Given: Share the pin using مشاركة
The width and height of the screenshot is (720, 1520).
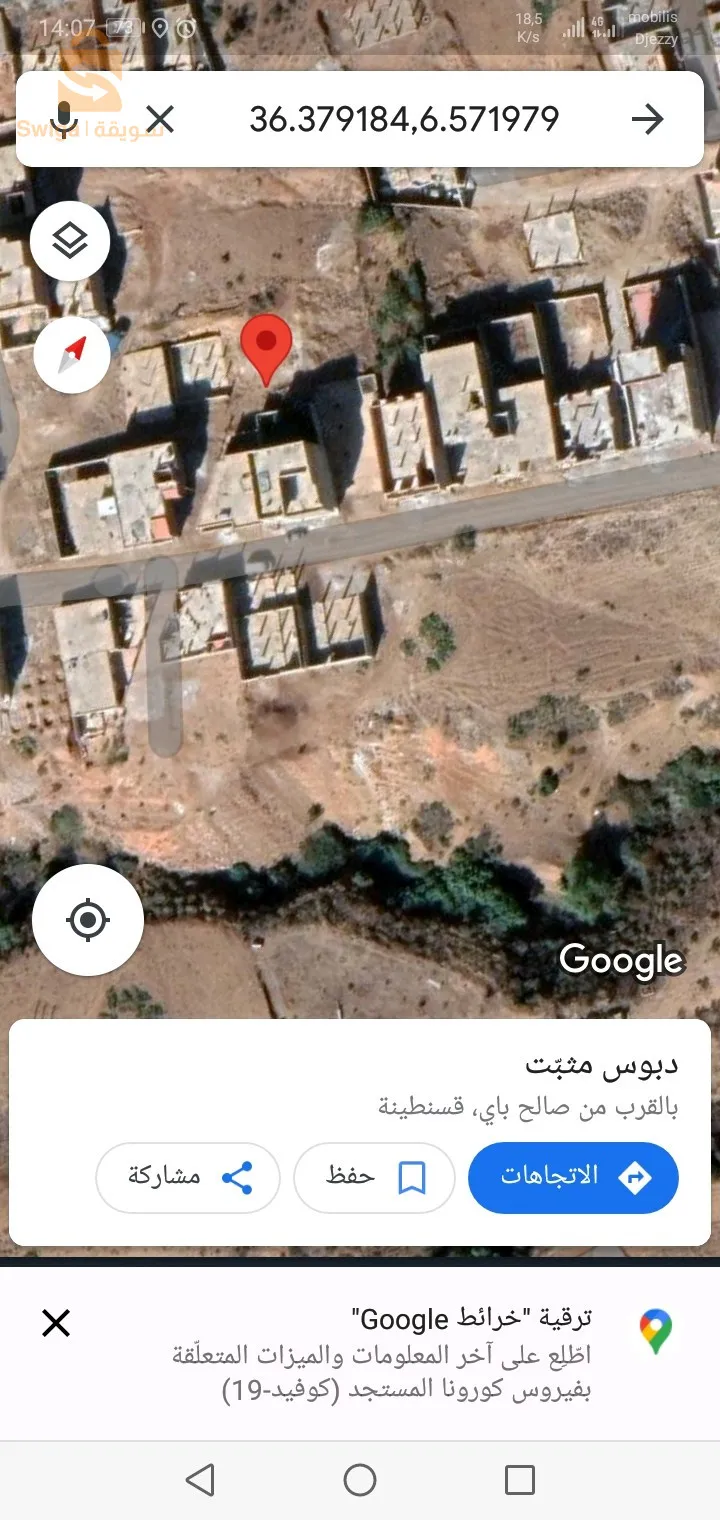Looking at the screenshot, I should (188, 1177).
